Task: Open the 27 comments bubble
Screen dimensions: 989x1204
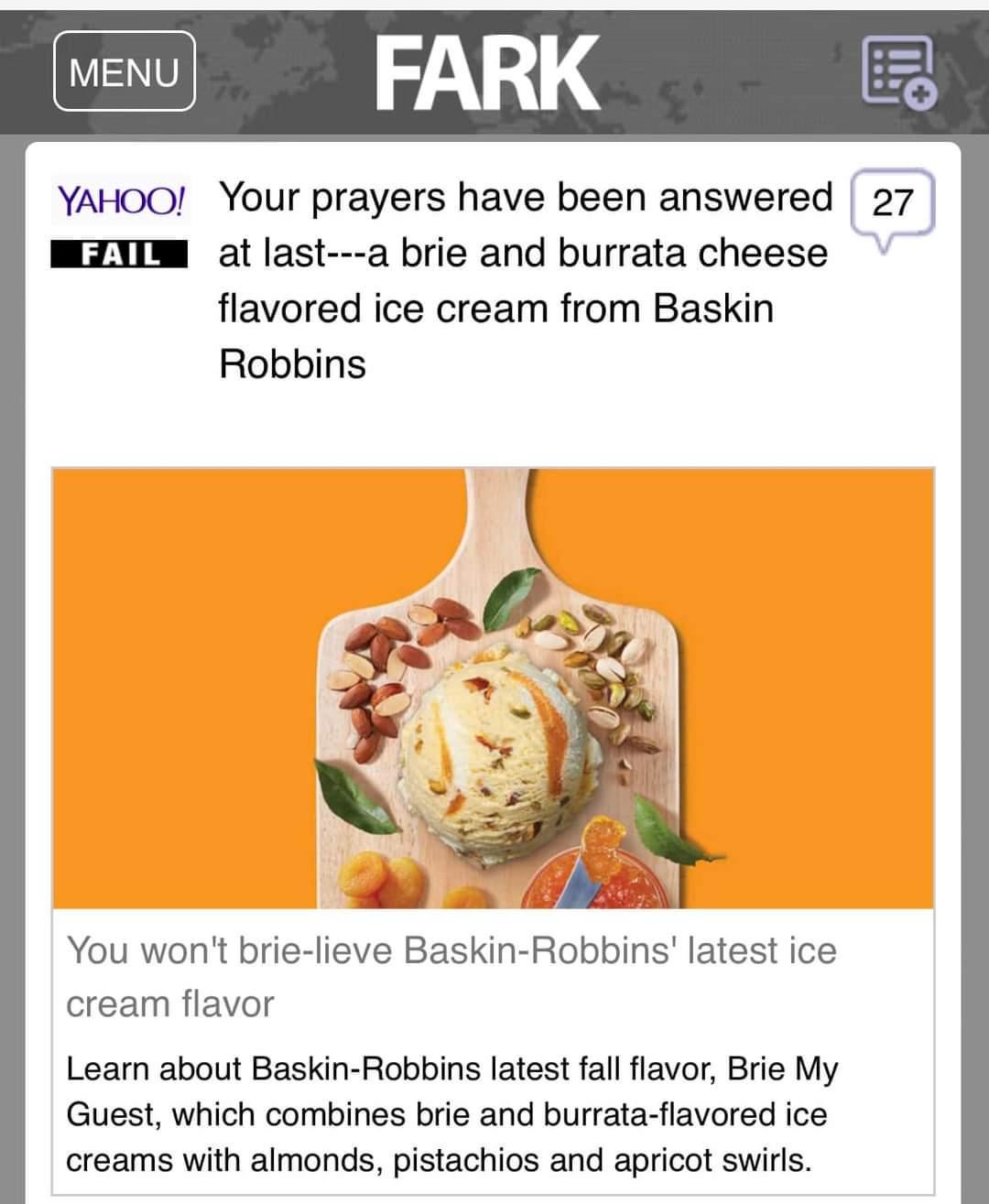Action: point(892,203)
